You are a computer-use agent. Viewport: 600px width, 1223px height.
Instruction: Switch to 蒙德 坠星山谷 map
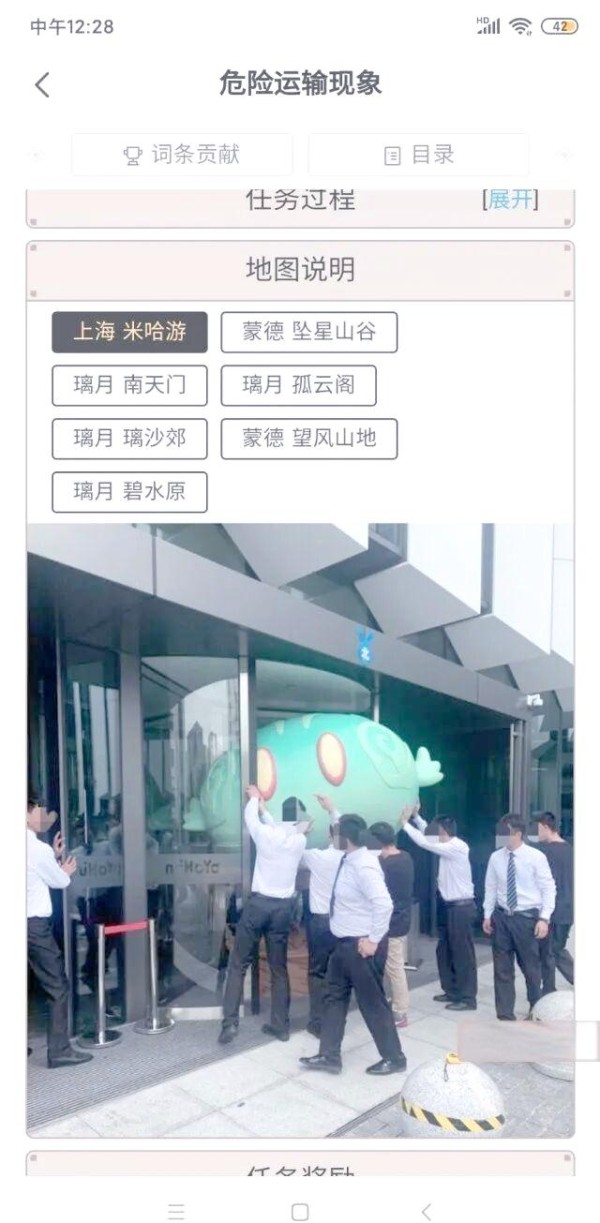[x=309, y=332]
